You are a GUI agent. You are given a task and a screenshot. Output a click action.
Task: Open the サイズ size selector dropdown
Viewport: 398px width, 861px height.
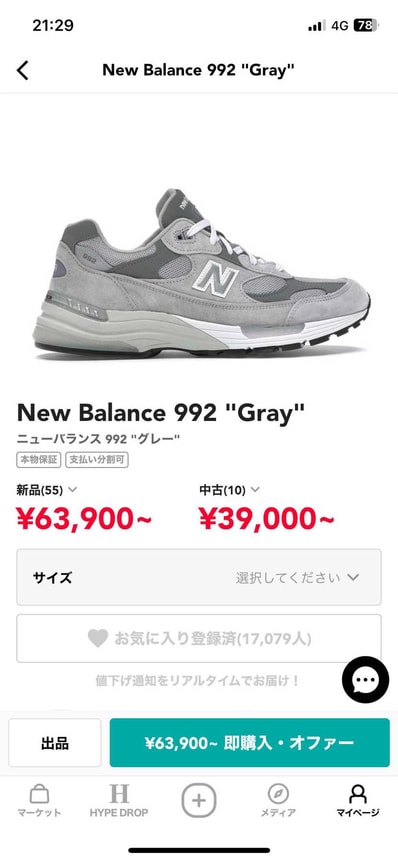point(199,577)
